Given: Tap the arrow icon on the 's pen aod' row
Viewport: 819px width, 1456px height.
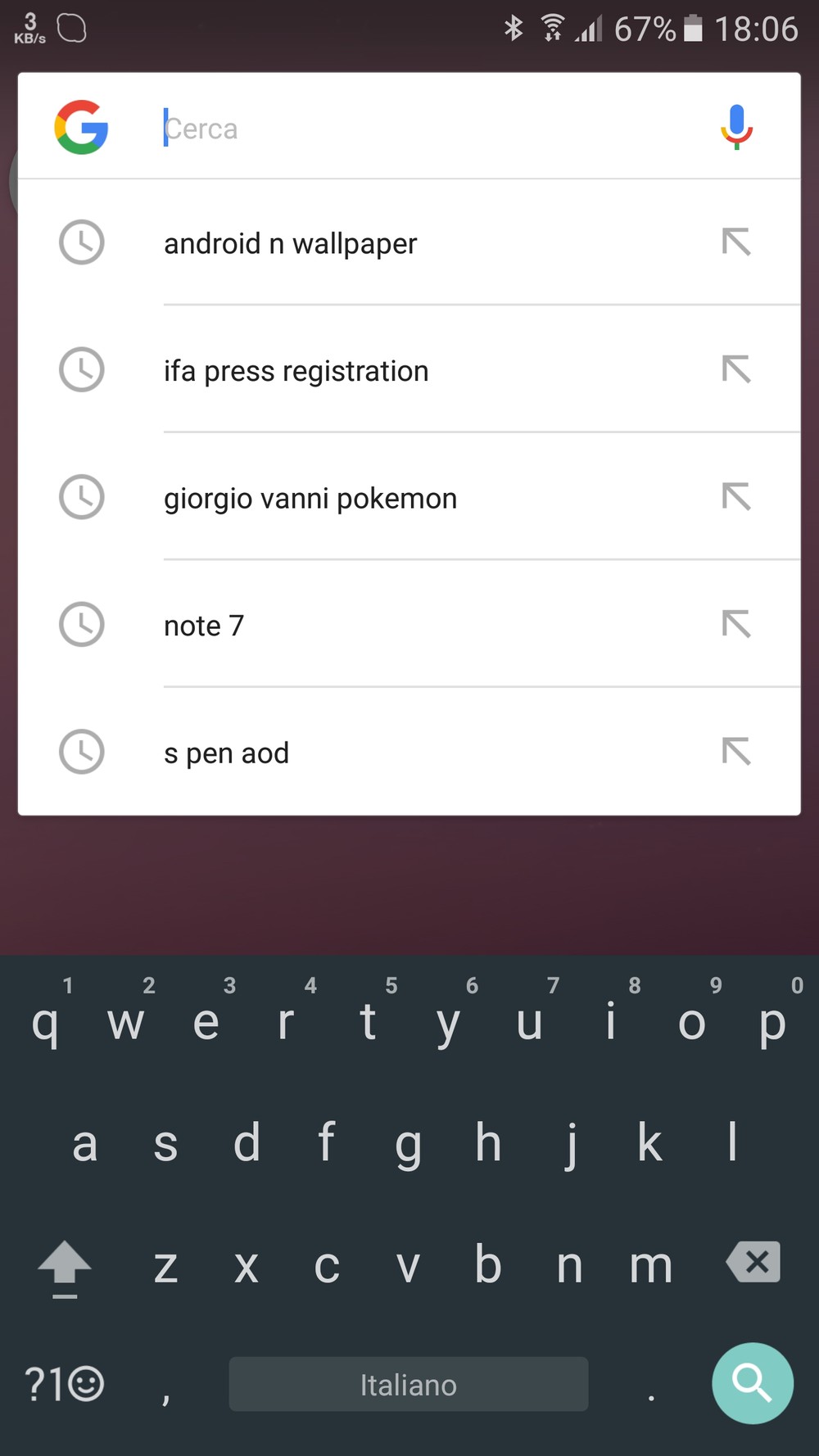Looking at the screenshot, I should 735,752.
